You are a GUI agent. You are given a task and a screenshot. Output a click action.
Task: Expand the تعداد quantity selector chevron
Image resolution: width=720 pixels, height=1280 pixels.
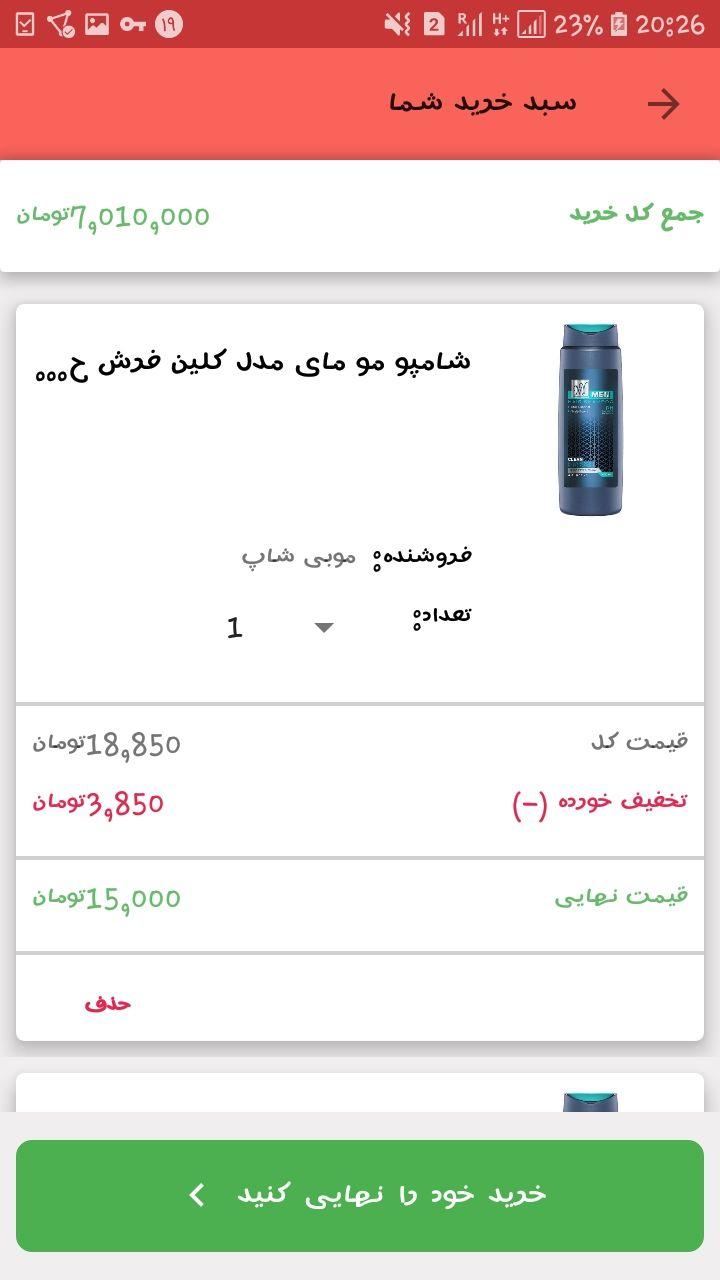(x=323, y=628)
